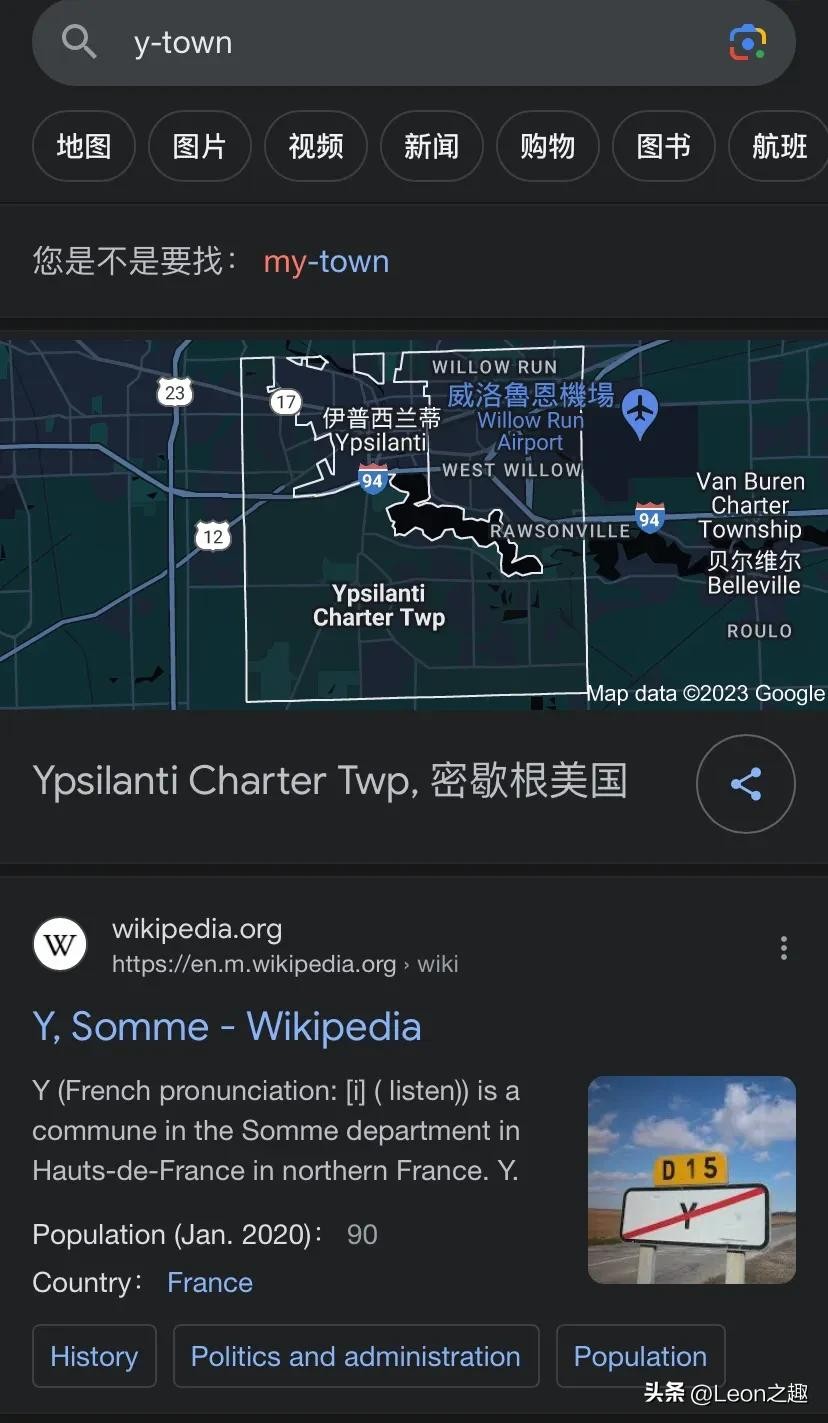Select the 购物 filter

(x=548, y=147)
